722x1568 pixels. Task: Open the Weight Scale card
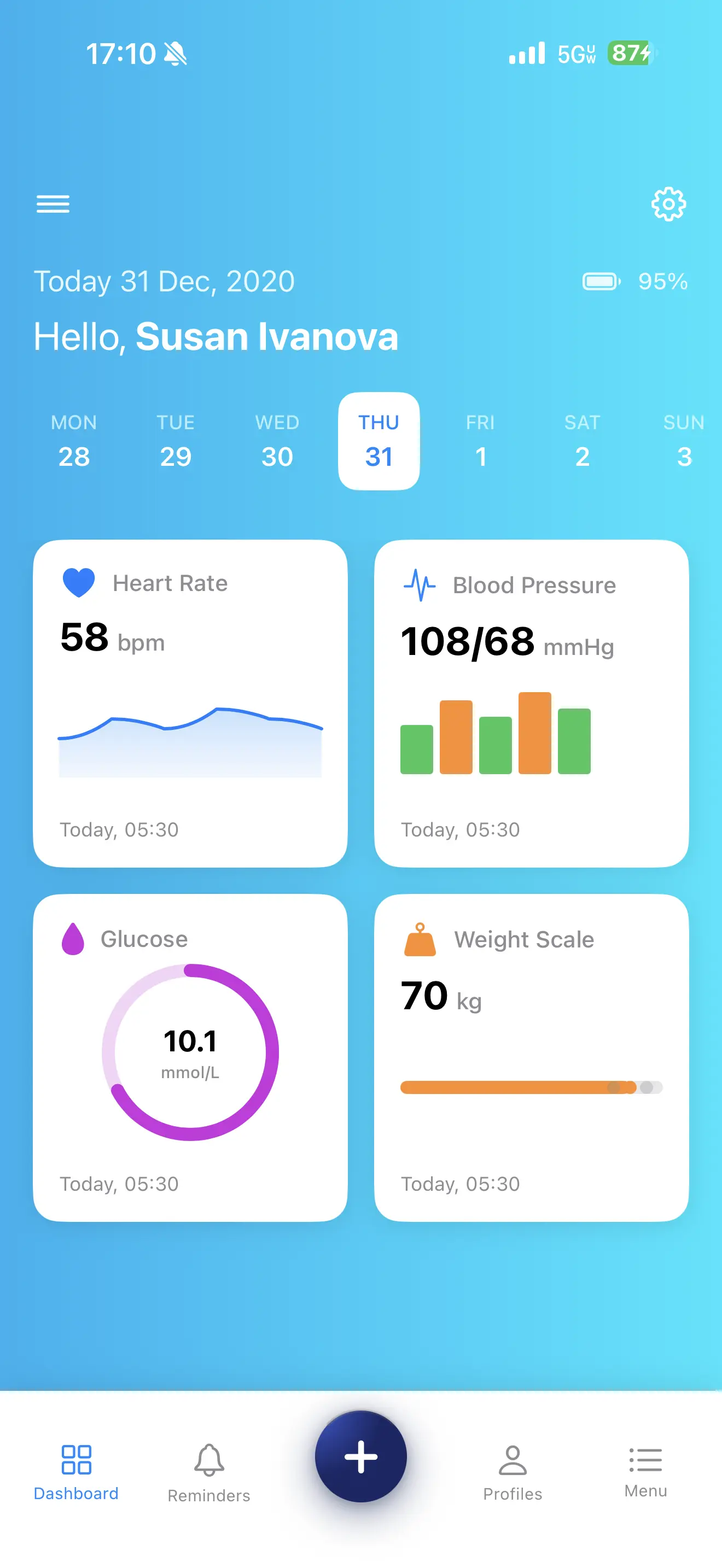531,1057
